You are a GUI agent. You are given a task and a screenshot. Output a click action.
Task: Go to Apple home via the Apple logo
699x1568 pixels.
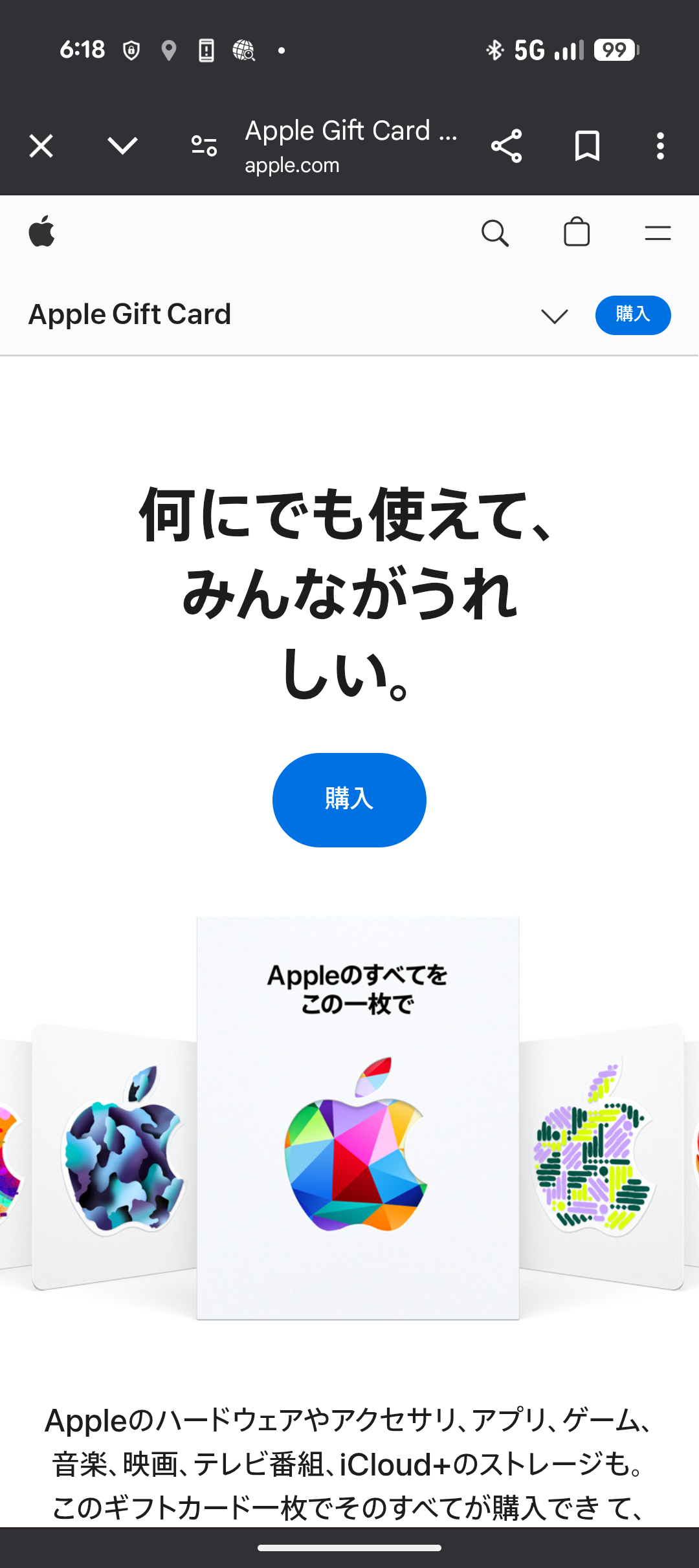42,232
